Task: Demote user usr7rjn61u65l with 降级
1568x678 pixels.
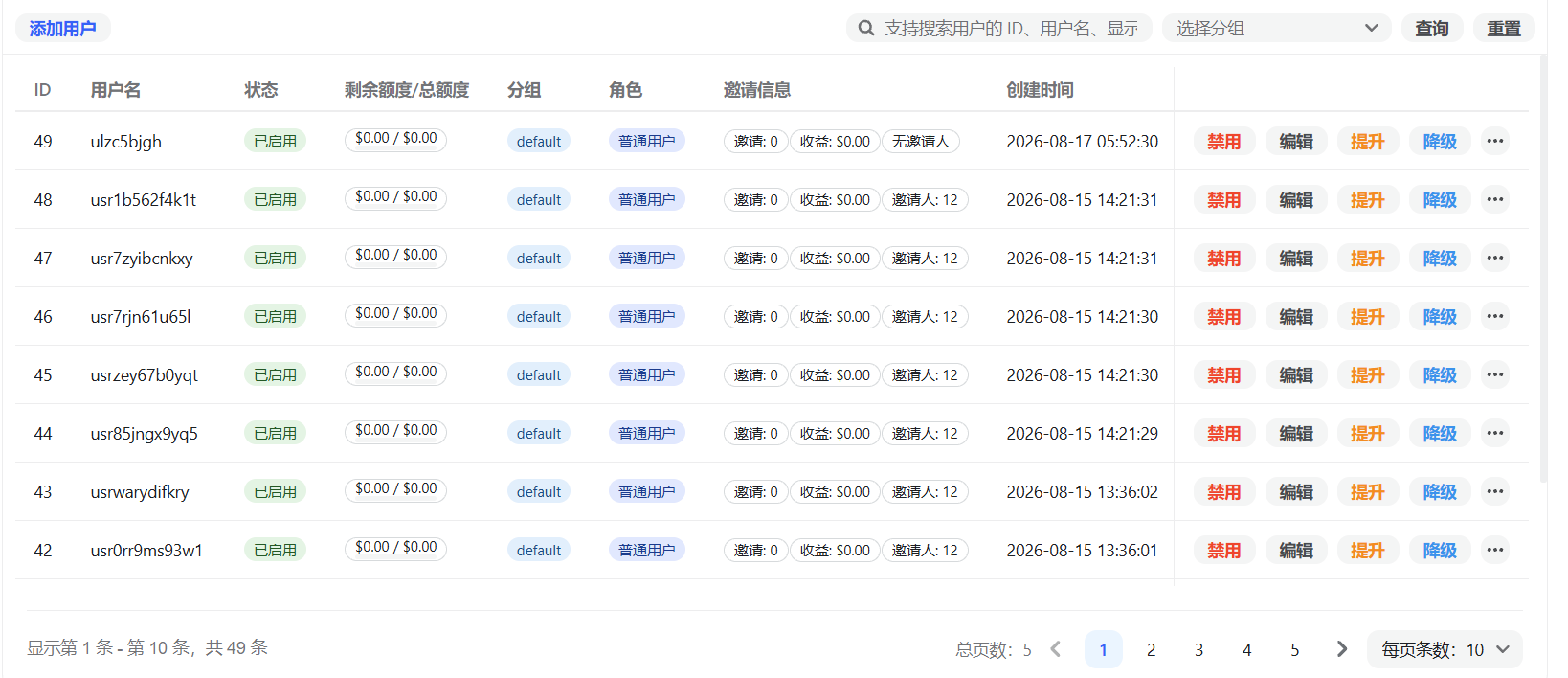Action: pyautogui.click(x=1440, y=317)
